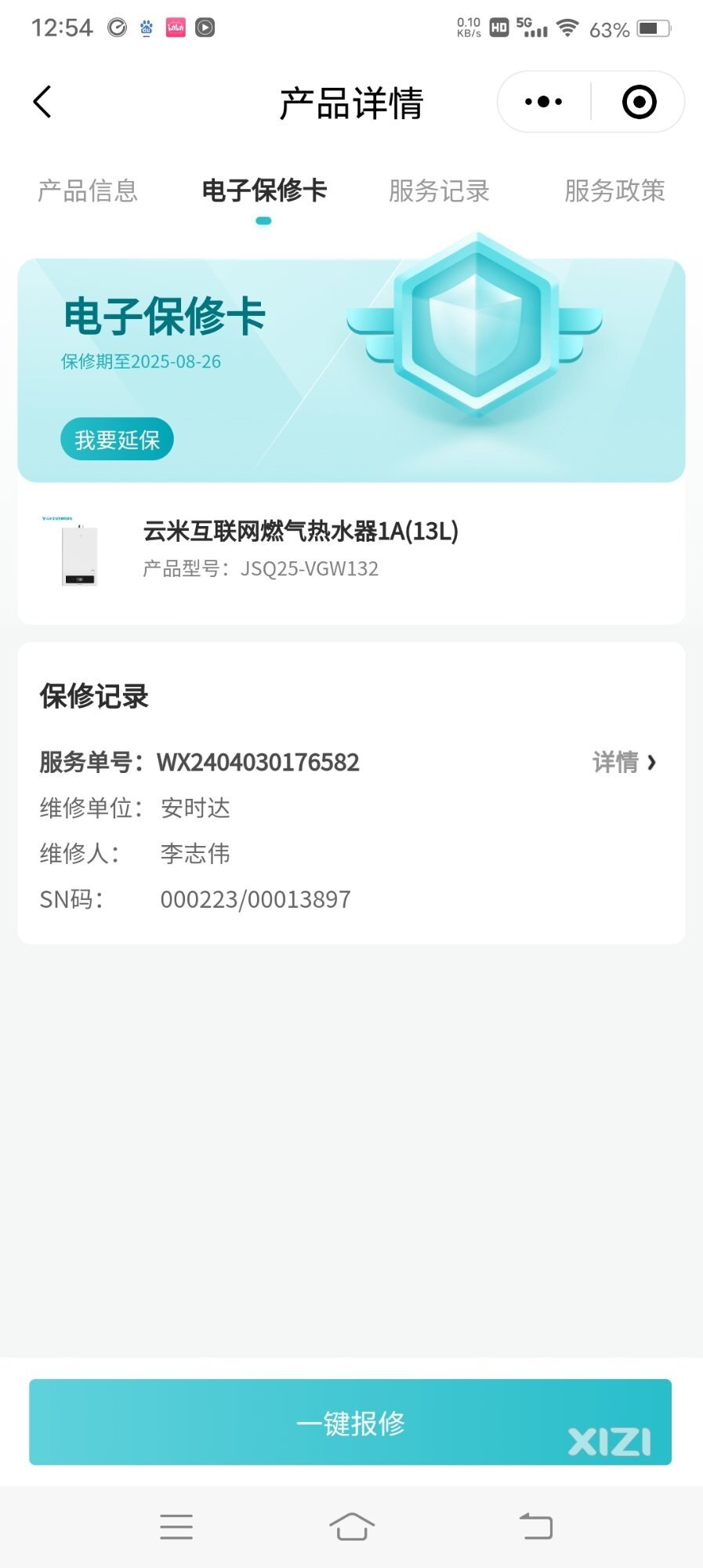Open the mini program more options menu
703x1568 pixels.
tap(543, 102)
